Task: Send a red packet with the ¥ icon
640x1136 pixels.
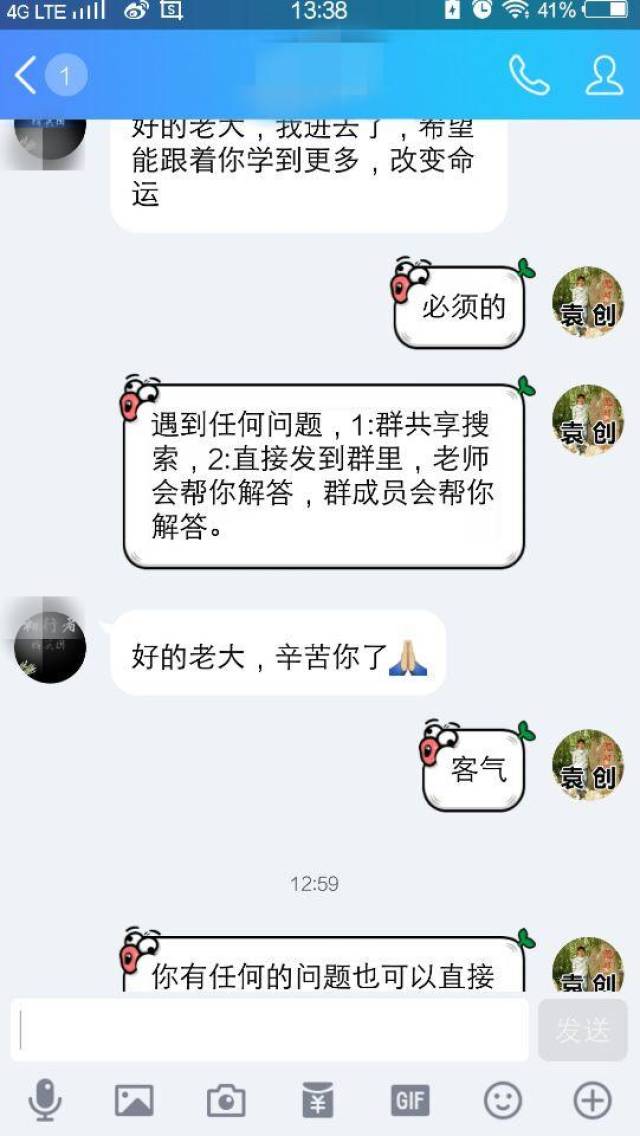Action: [x=318, y=1101]
